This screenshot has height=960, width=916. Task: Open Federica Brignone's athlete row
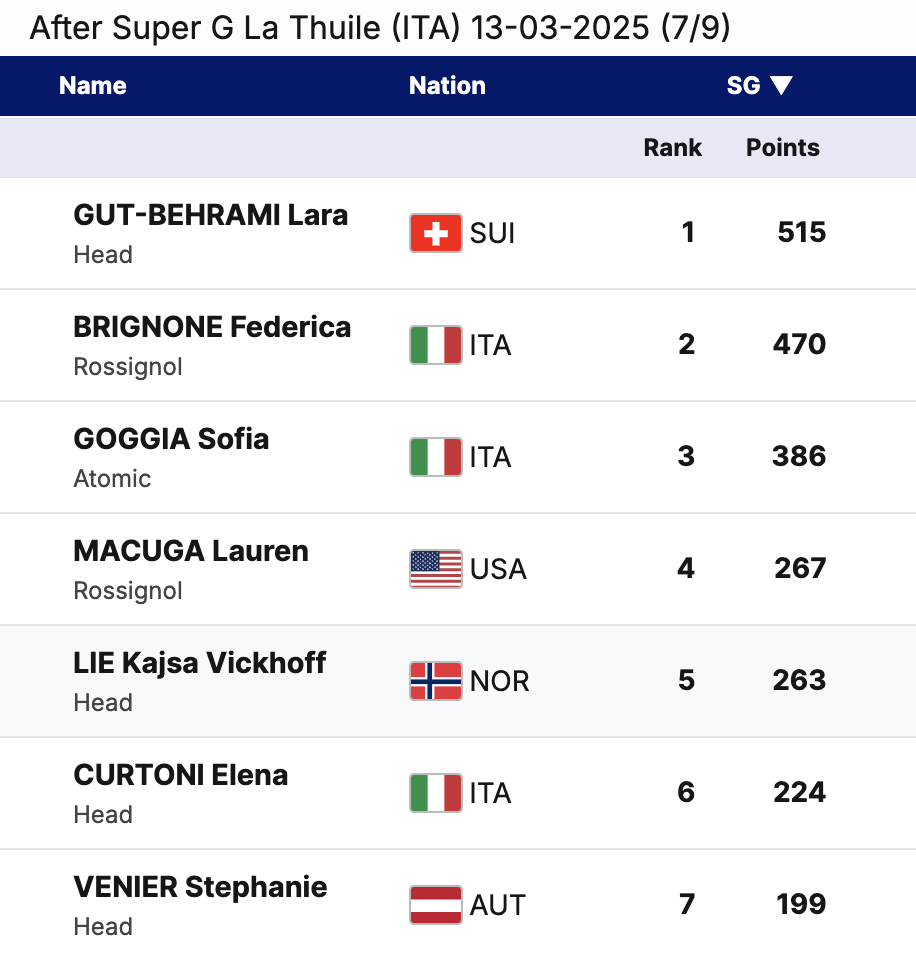pos(212,328)
